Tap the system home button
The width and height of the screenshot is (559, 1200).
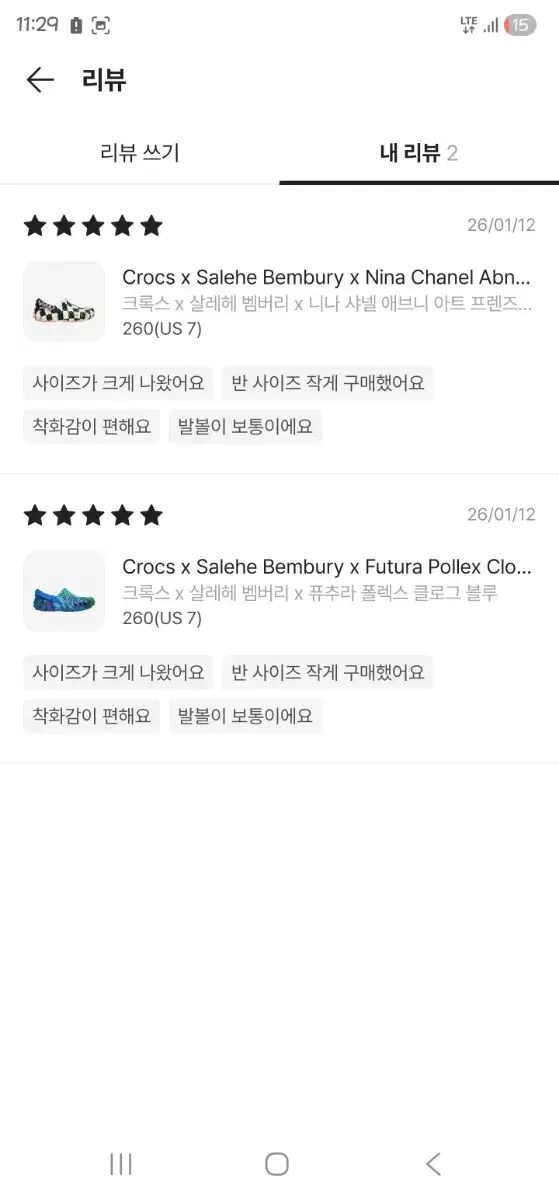click(x=277, y=1163)
